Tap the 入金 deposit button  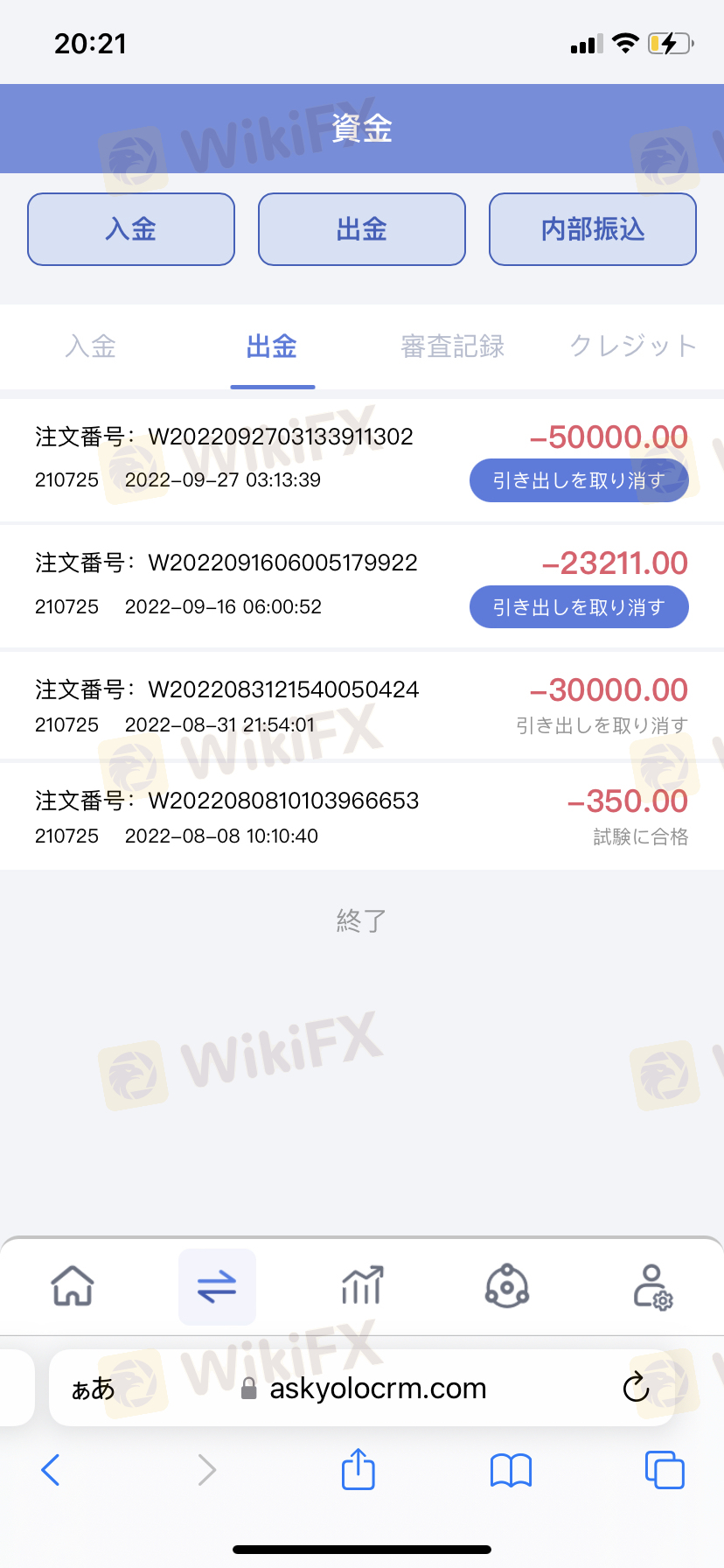(x=131, y=229)
